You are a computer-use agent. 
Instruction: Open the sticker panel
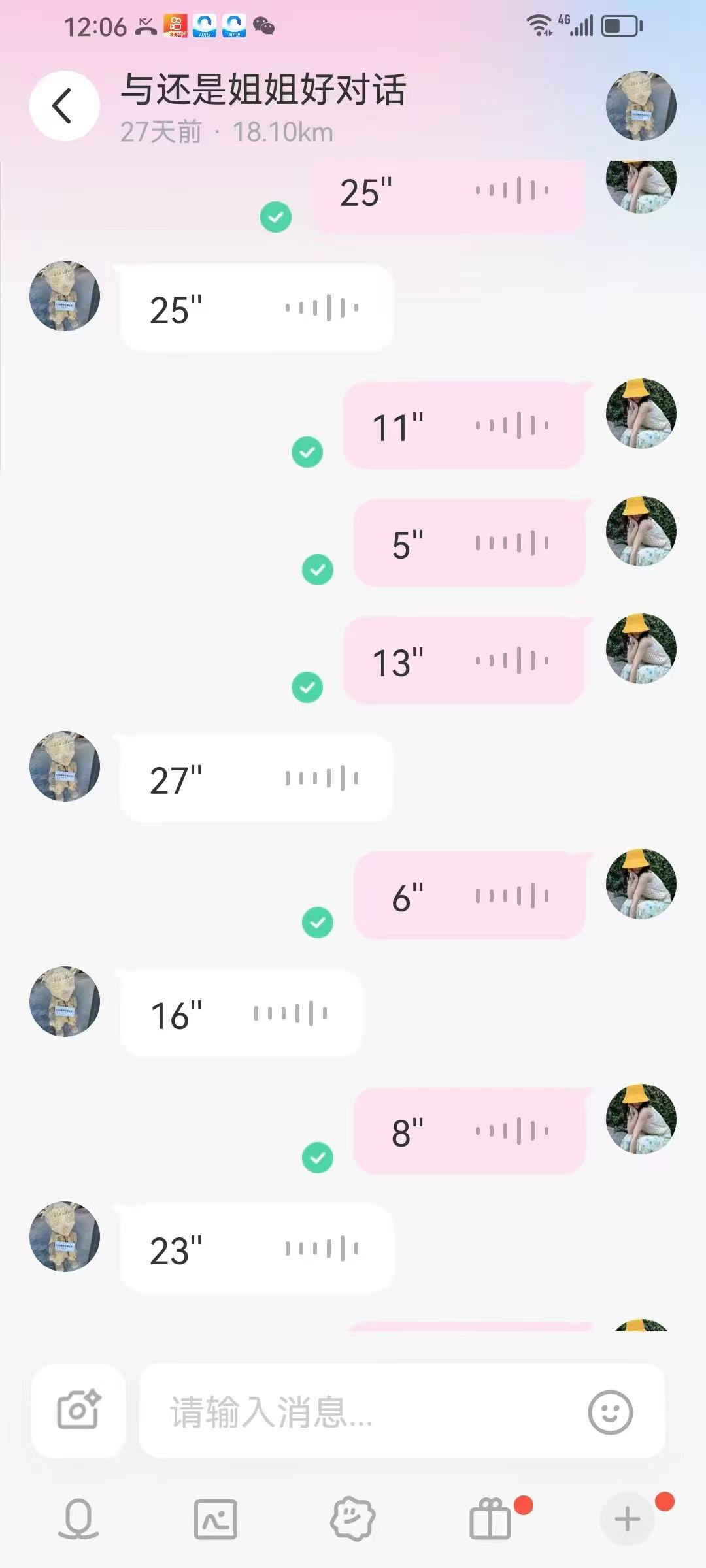[352, 1518]
